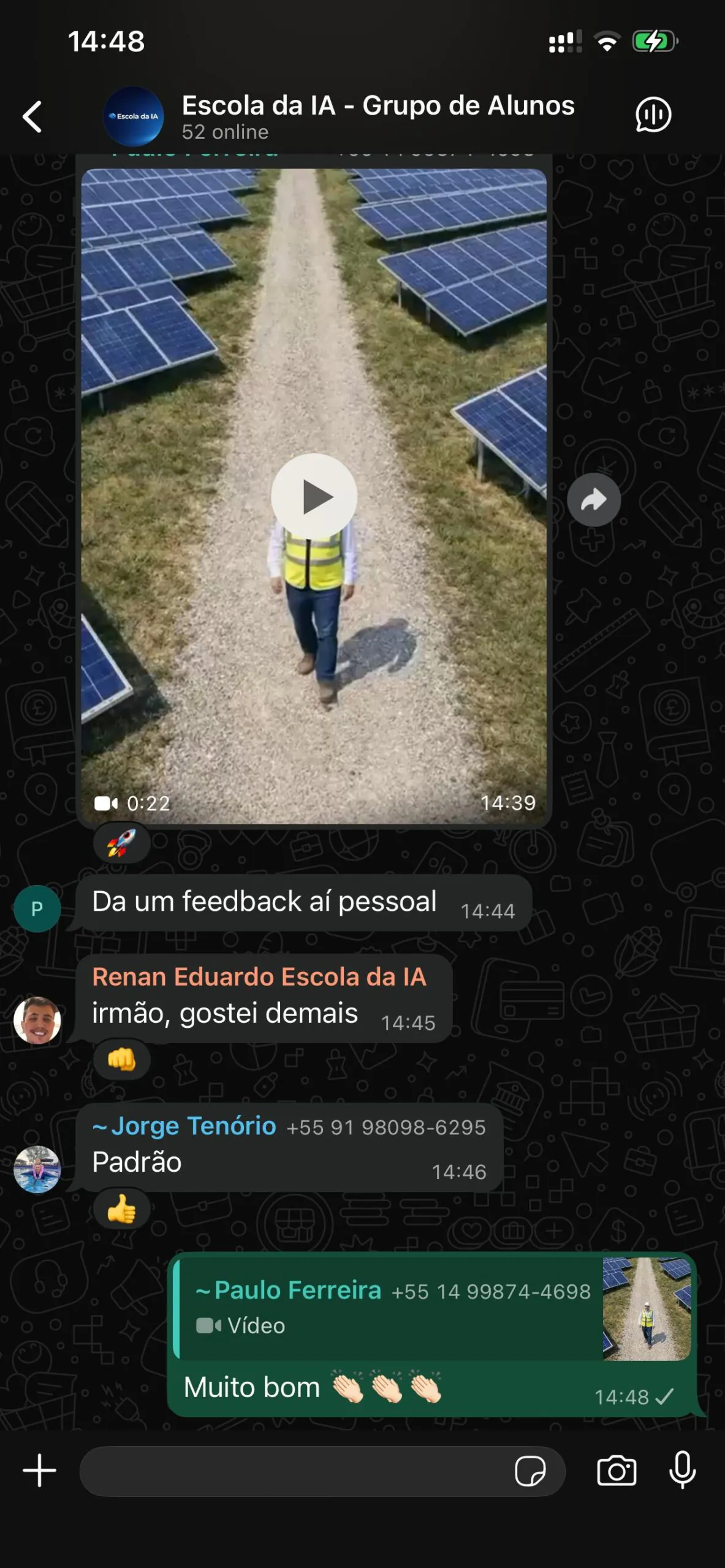Tap the 52 online status text
Viewport: 725px width, 1568px height.
click(224, 132)
